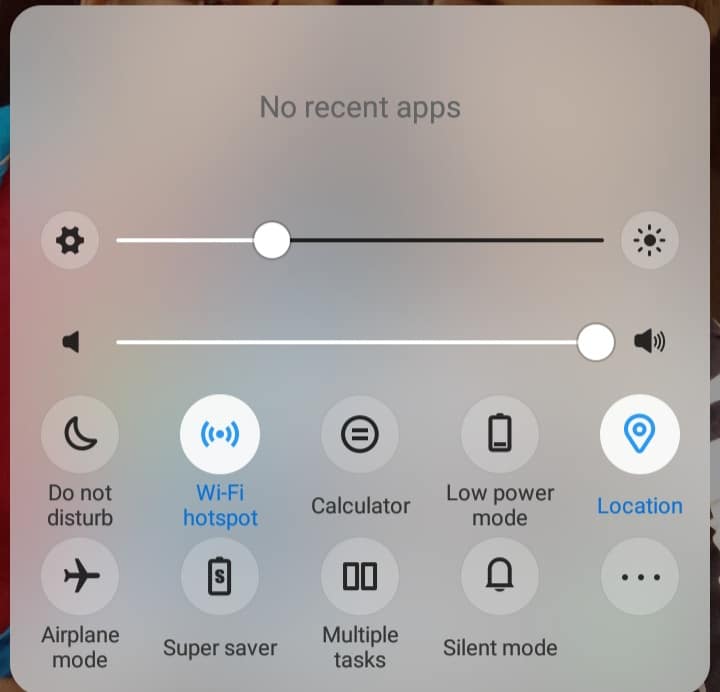The width and height of the screenshot is (720, 692).
Task: Enable Low power mode
Action: [x=500, y=435]
